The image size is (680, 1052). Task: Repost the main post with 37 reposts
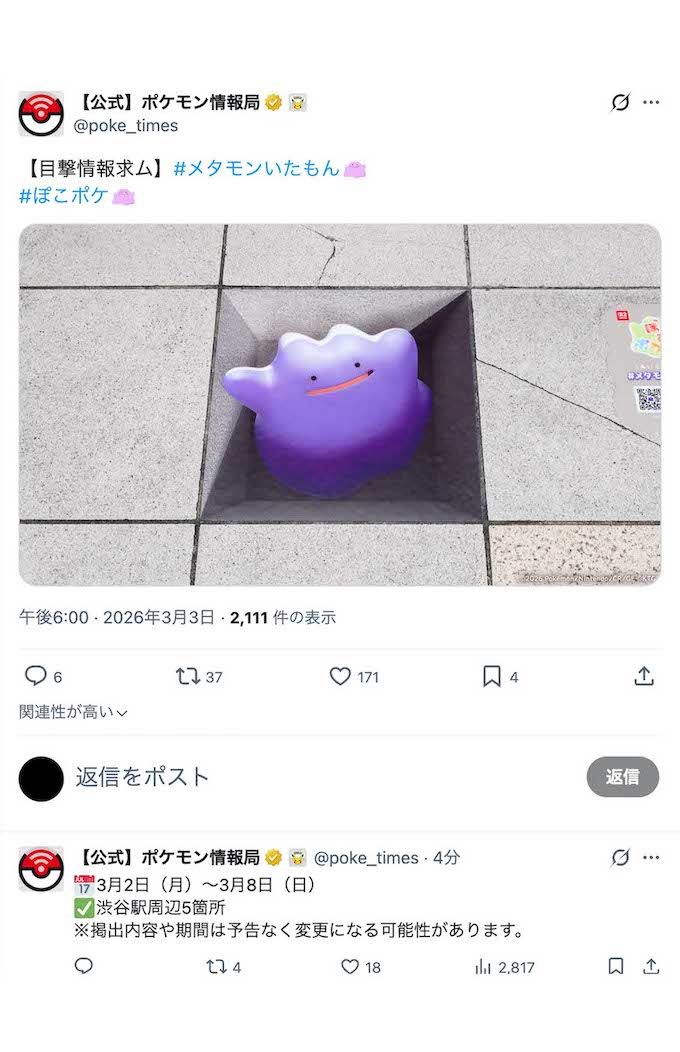point(187,677)
